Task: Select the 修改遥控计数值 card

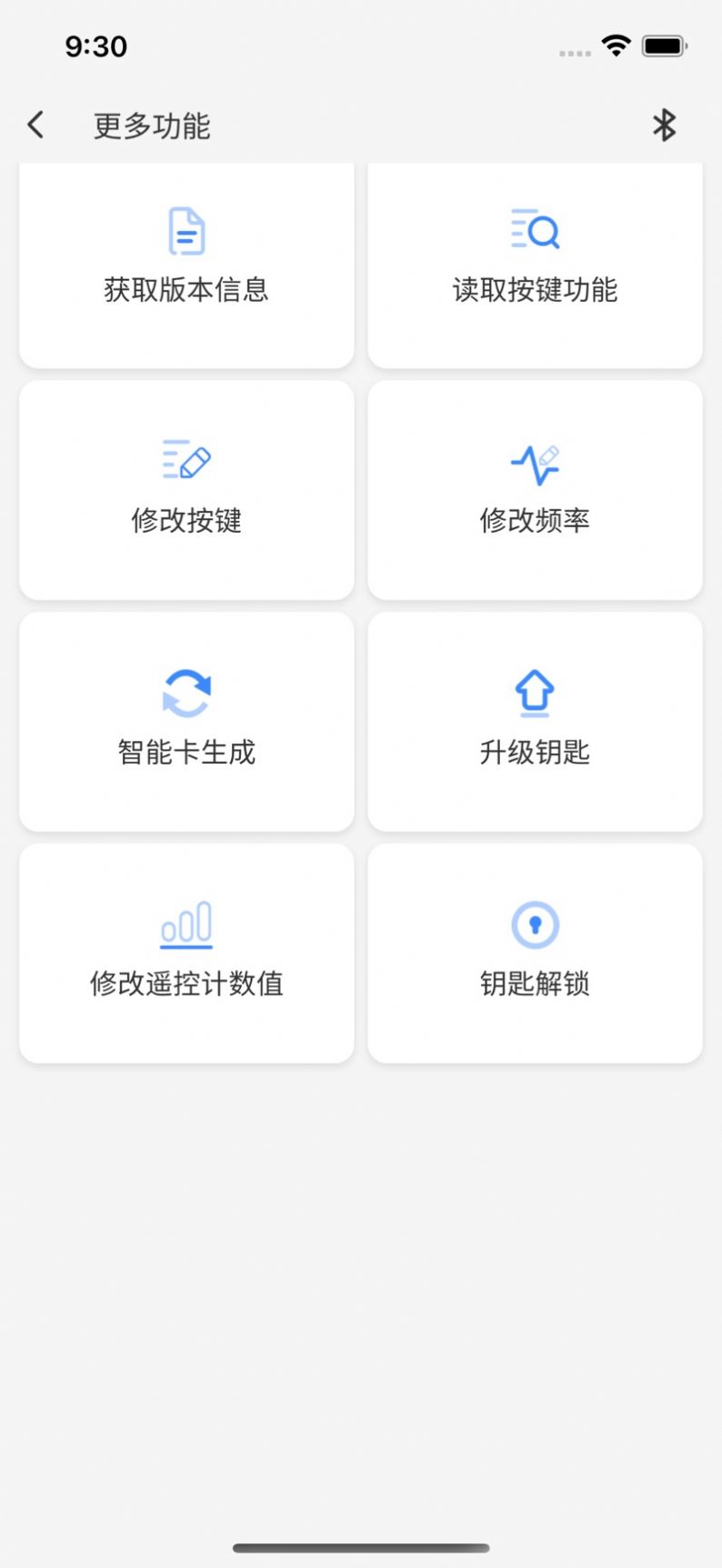Action: pos(186,953)
